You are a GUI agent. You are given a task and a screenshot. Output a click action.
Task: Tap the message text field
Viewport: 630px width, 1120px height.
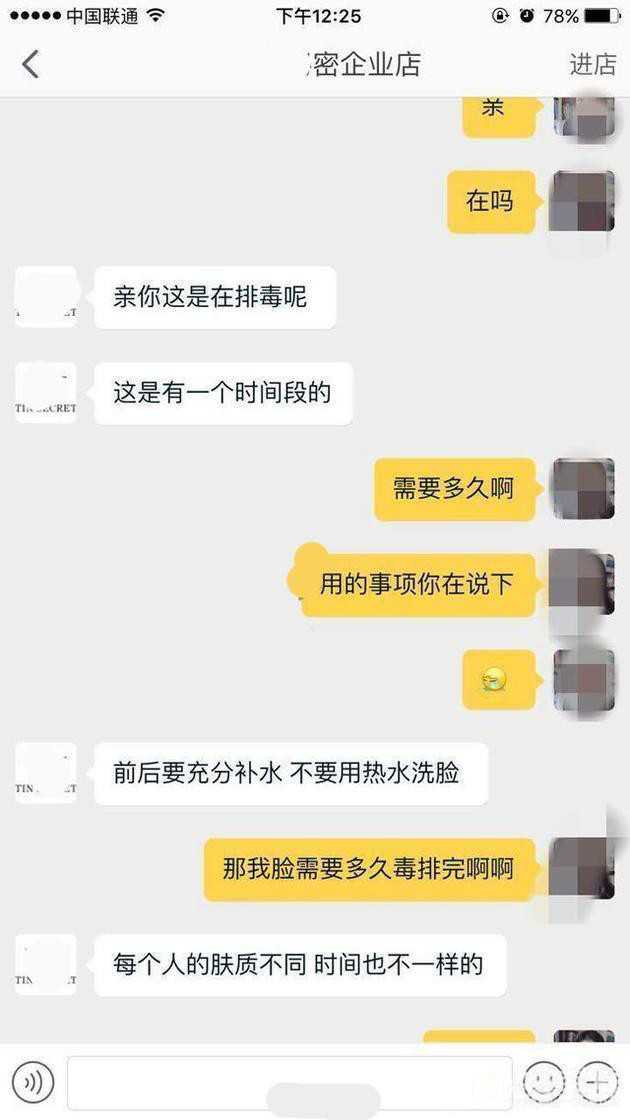289,1082
